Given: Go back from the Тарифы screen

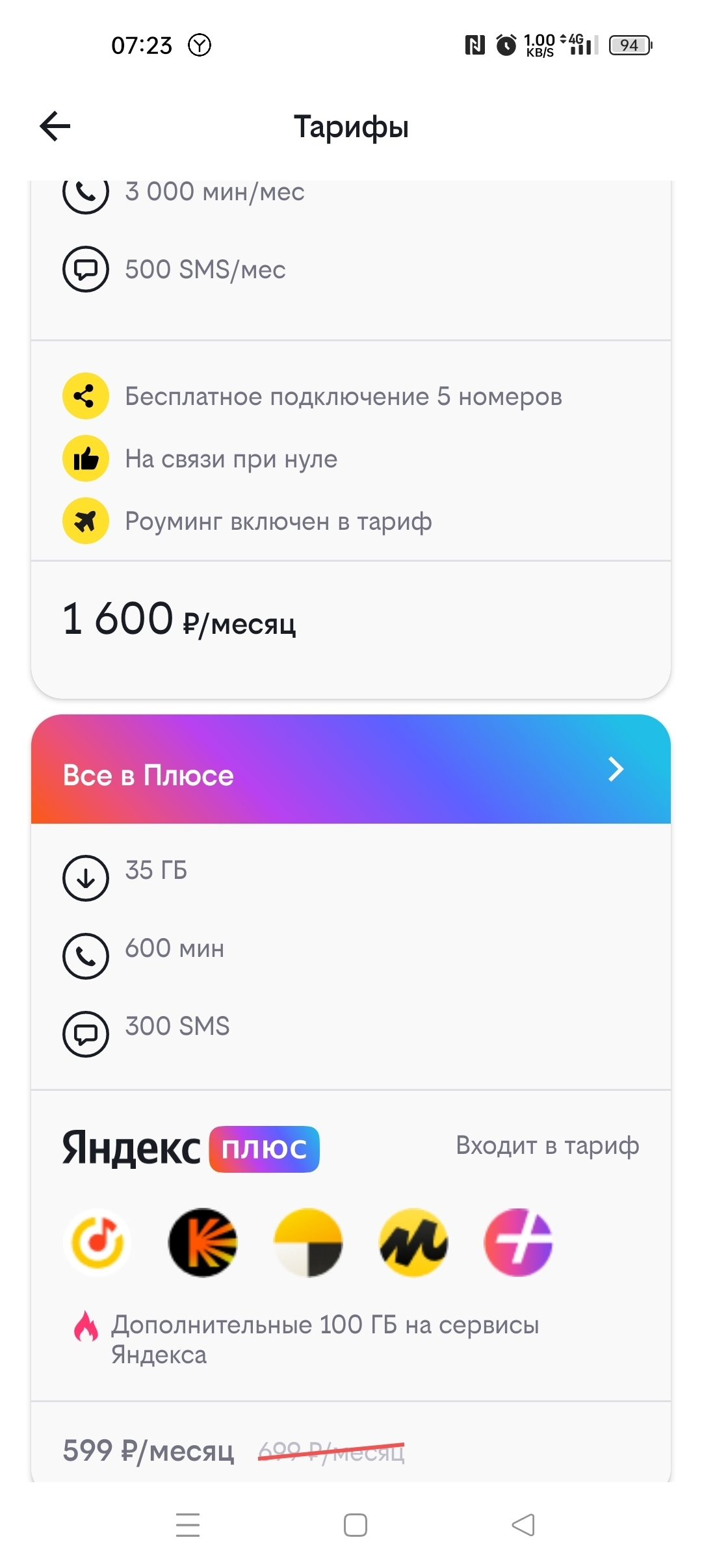Looking at the screenshot, I should pyautogui.click(x=55, y=126).
